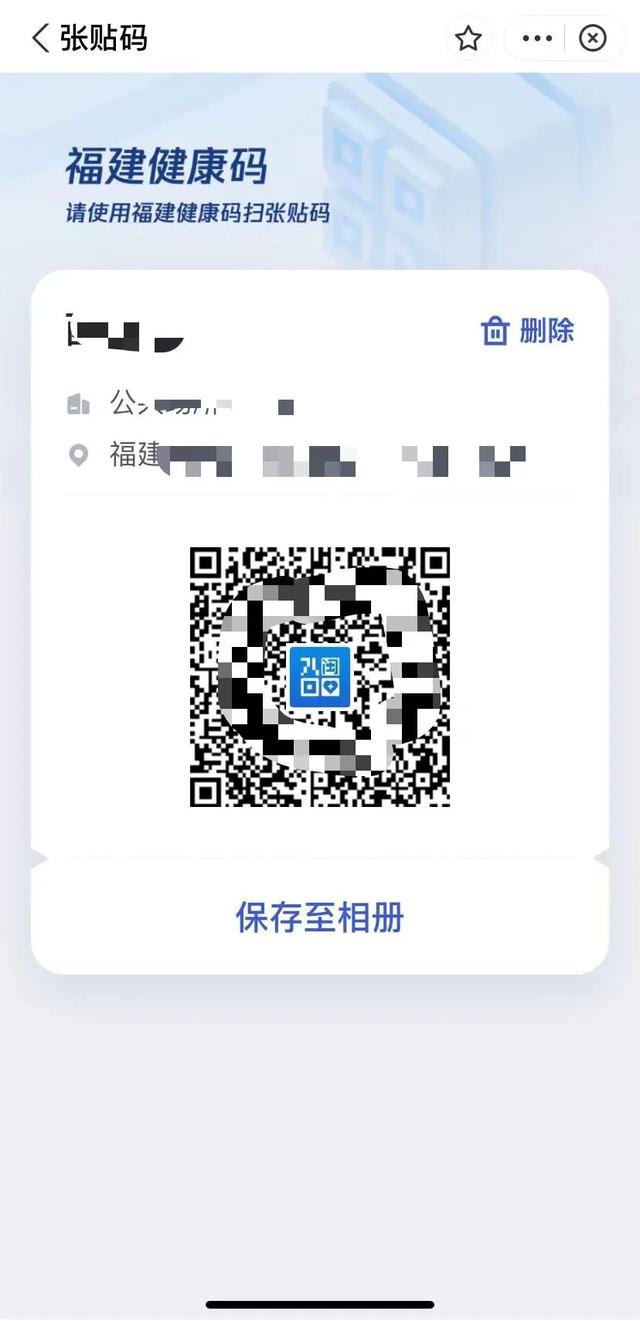Favorite this mini program with the star
Image resolution: width=640 pixels, height=1321 pixels.
[468, 39]
